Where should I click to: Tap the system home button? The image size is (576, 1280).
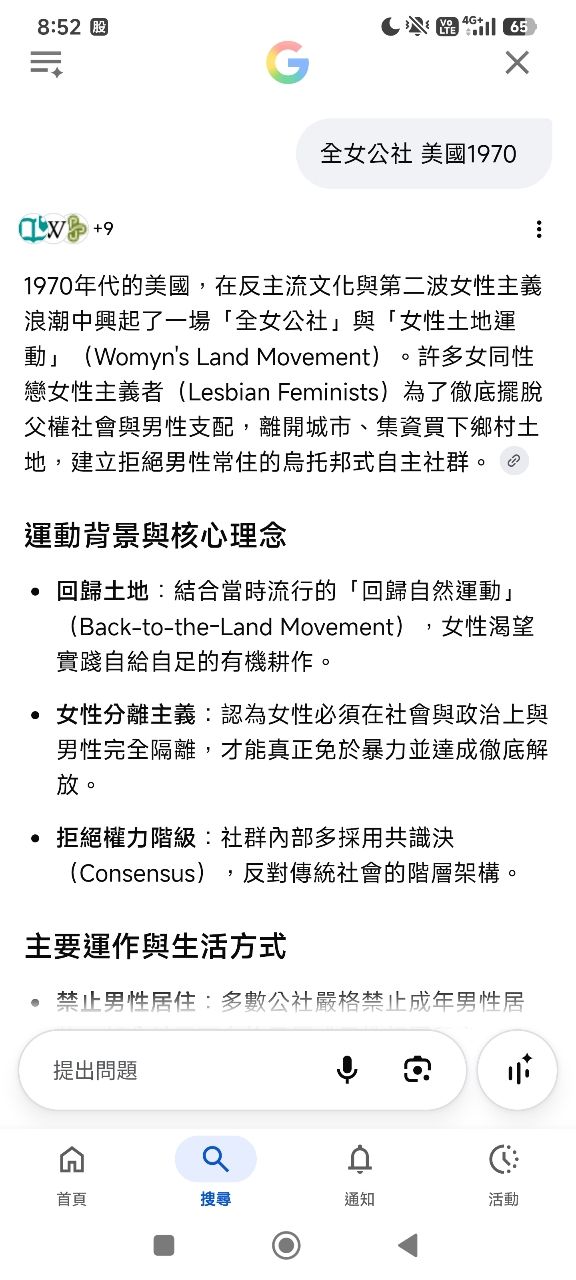287,1245
